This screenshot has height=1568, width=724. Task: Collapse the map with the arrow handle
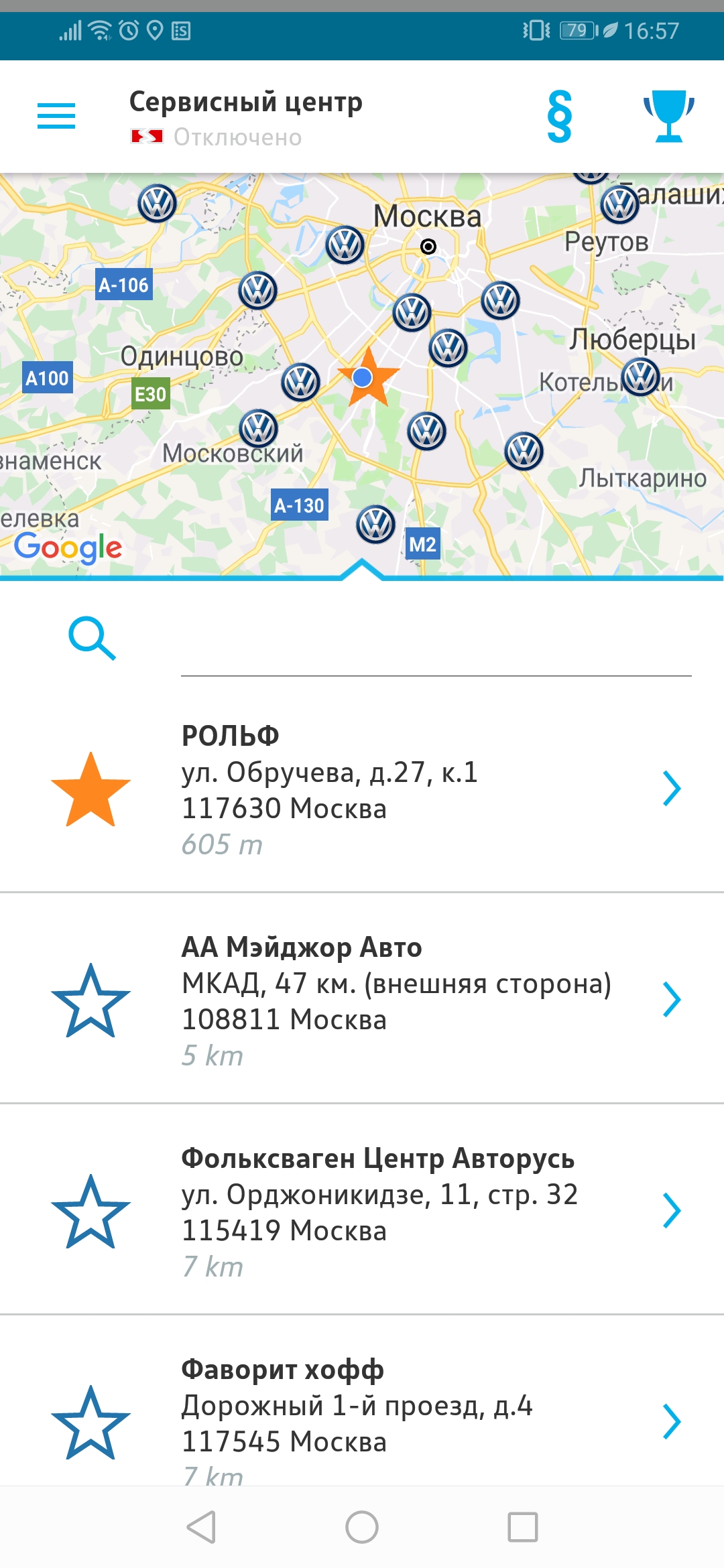click(x=362, y=569)
